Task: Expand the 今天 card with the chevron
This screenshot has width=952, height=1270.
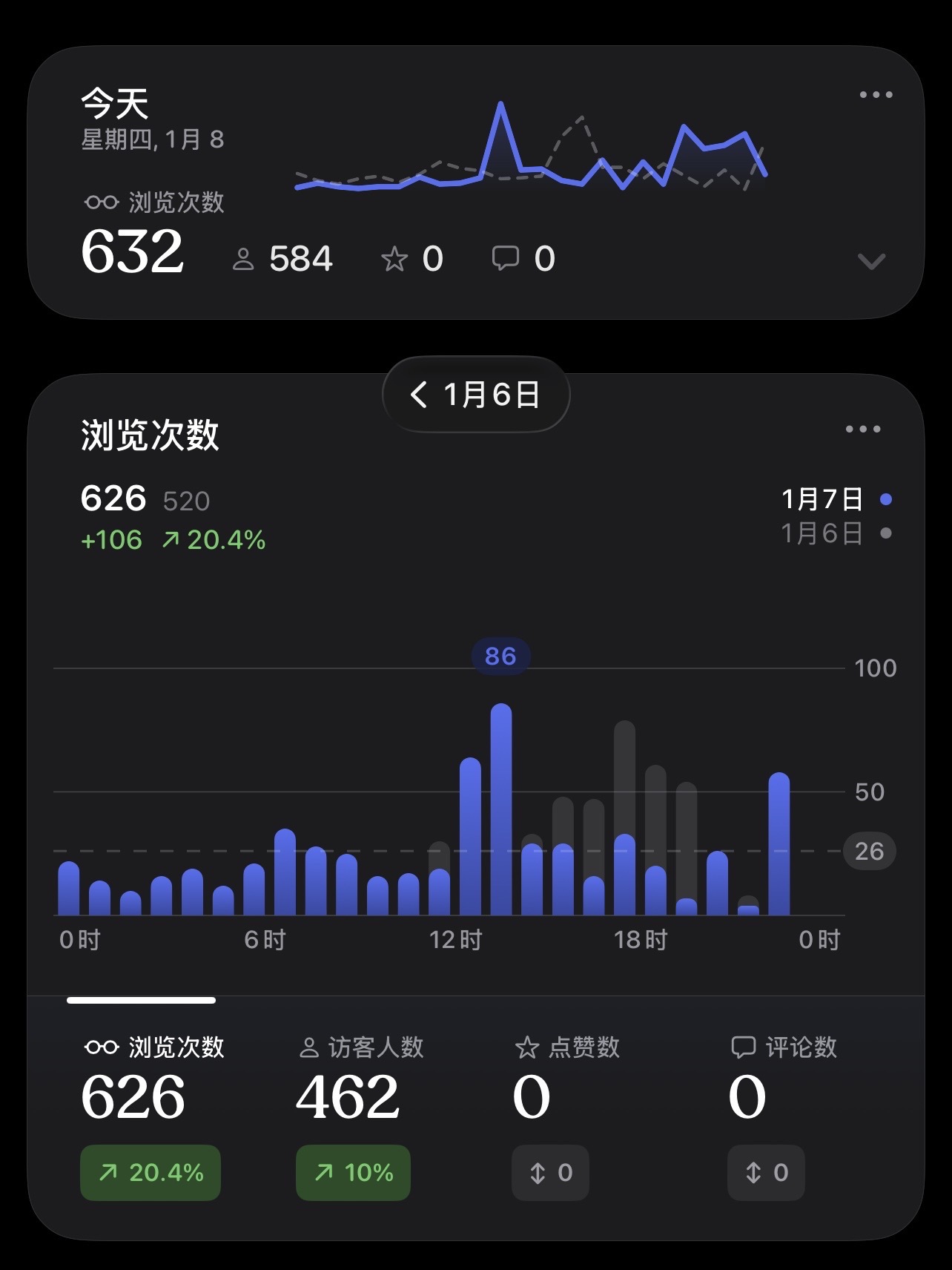Action: [x=871, y=261]
